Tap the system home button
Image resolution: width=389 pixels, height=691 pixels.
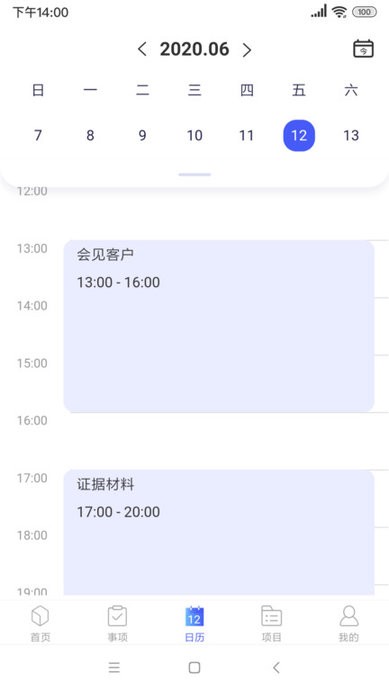194,668
